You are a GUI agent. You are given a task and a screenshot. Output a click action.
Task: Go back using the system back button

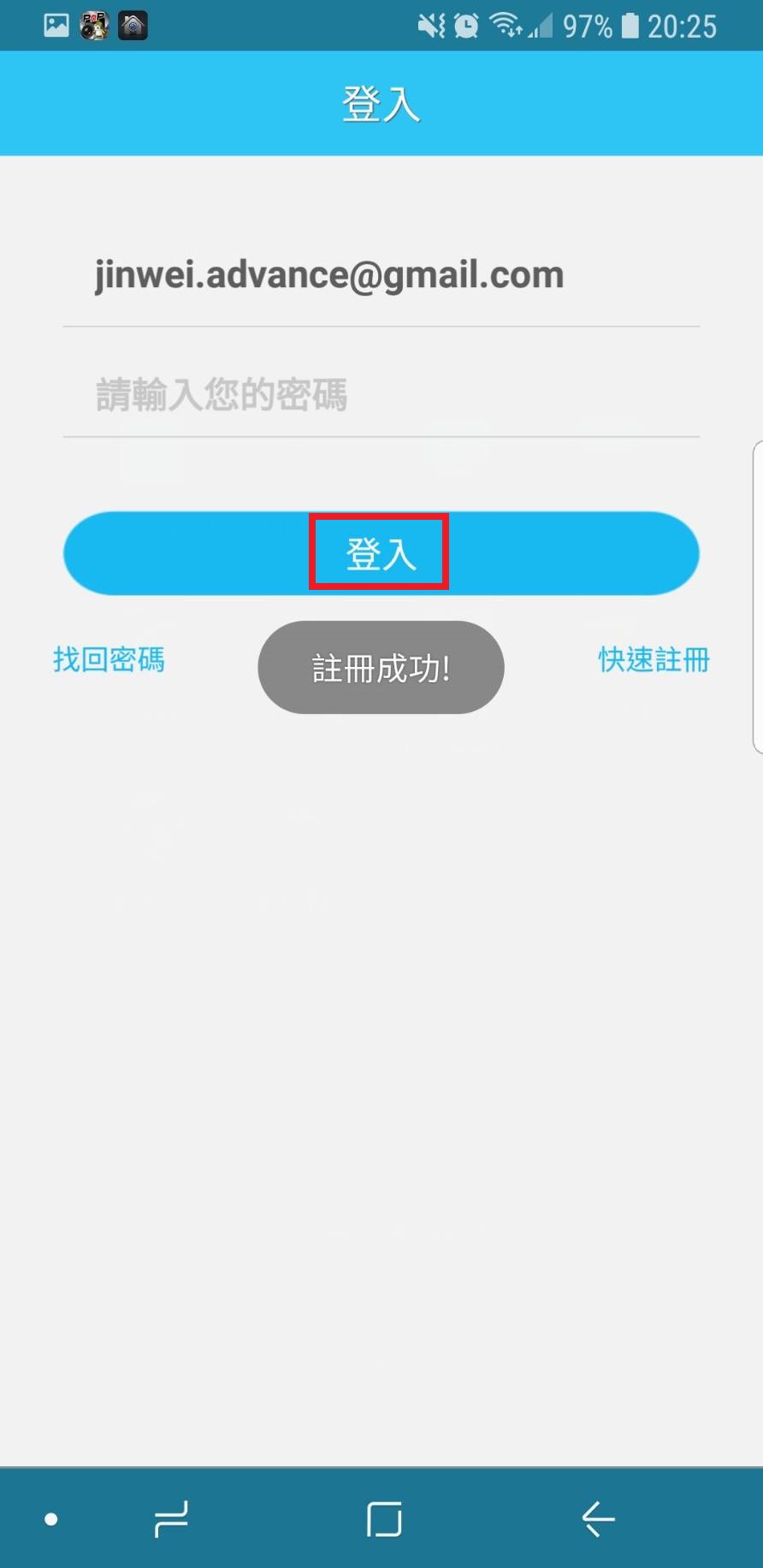[x=598, y=1519]
